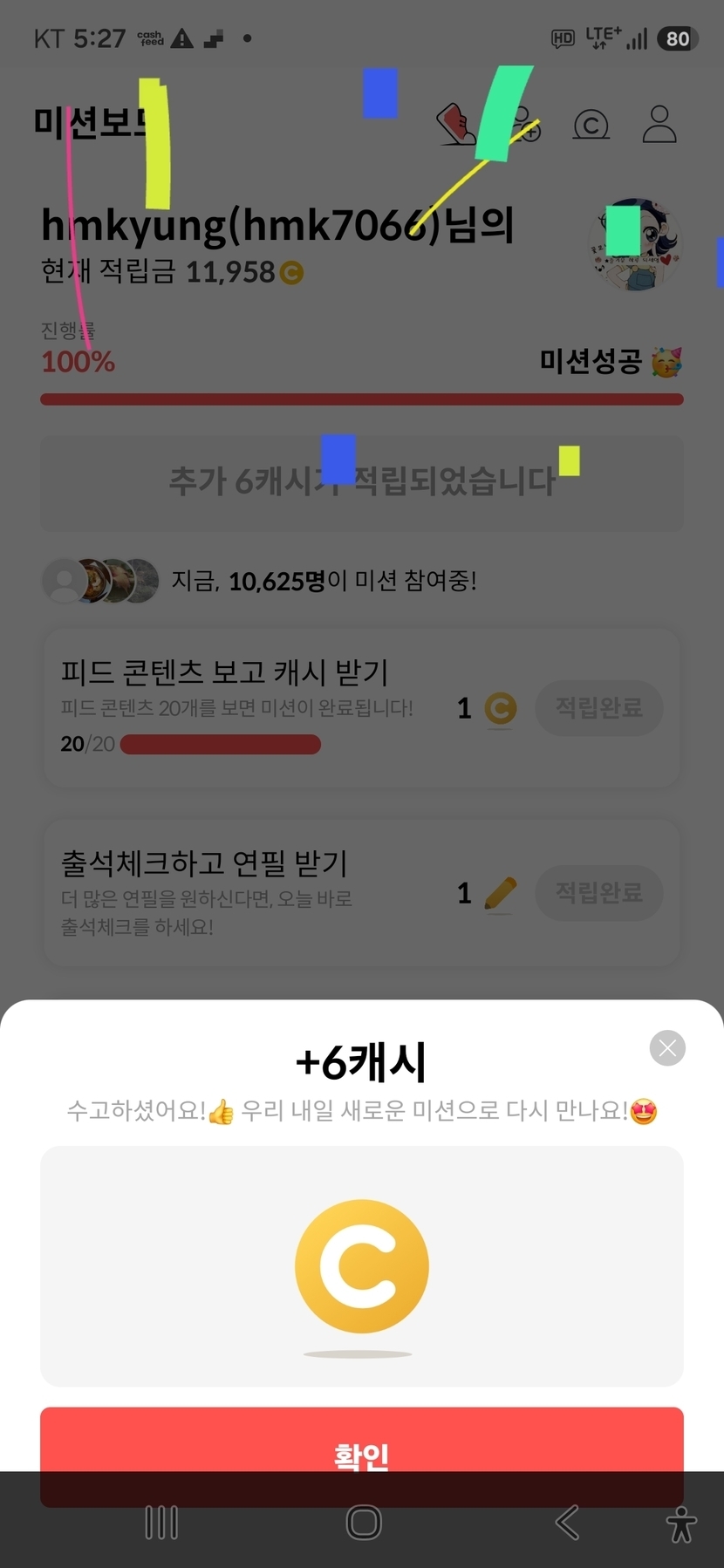This screenshot has width=724, height=1568.
Task: Go back using the system back button
Action: click(567, 1523)
